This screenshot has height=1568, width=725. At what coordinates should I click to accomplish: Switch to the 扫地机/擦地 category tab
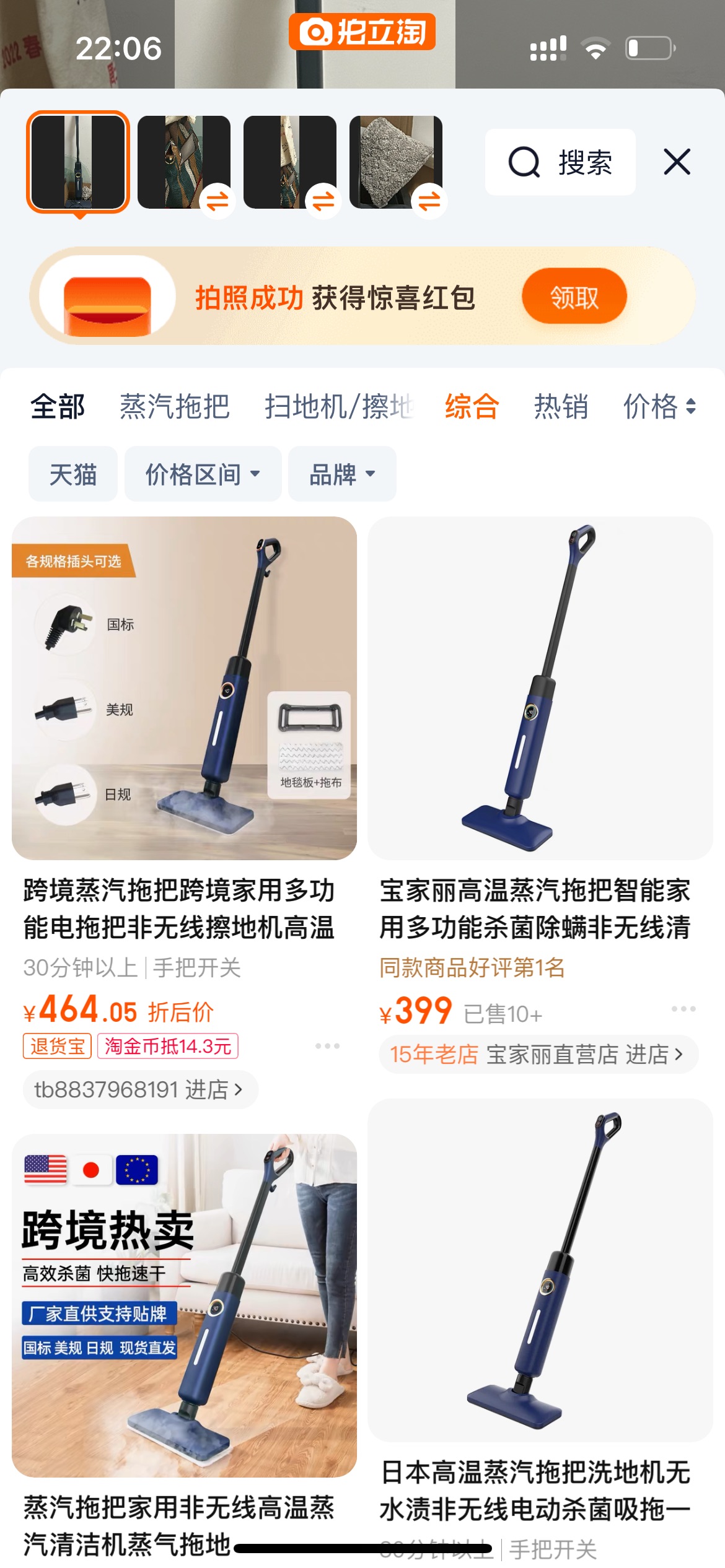[338, 407]
